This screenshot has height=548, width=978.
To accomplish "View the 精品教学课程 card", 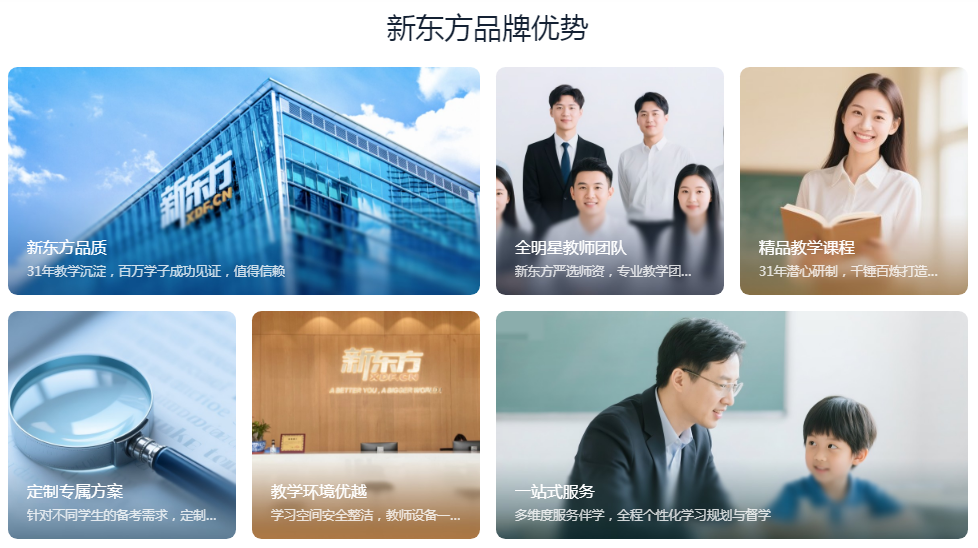I will [853, 181].
